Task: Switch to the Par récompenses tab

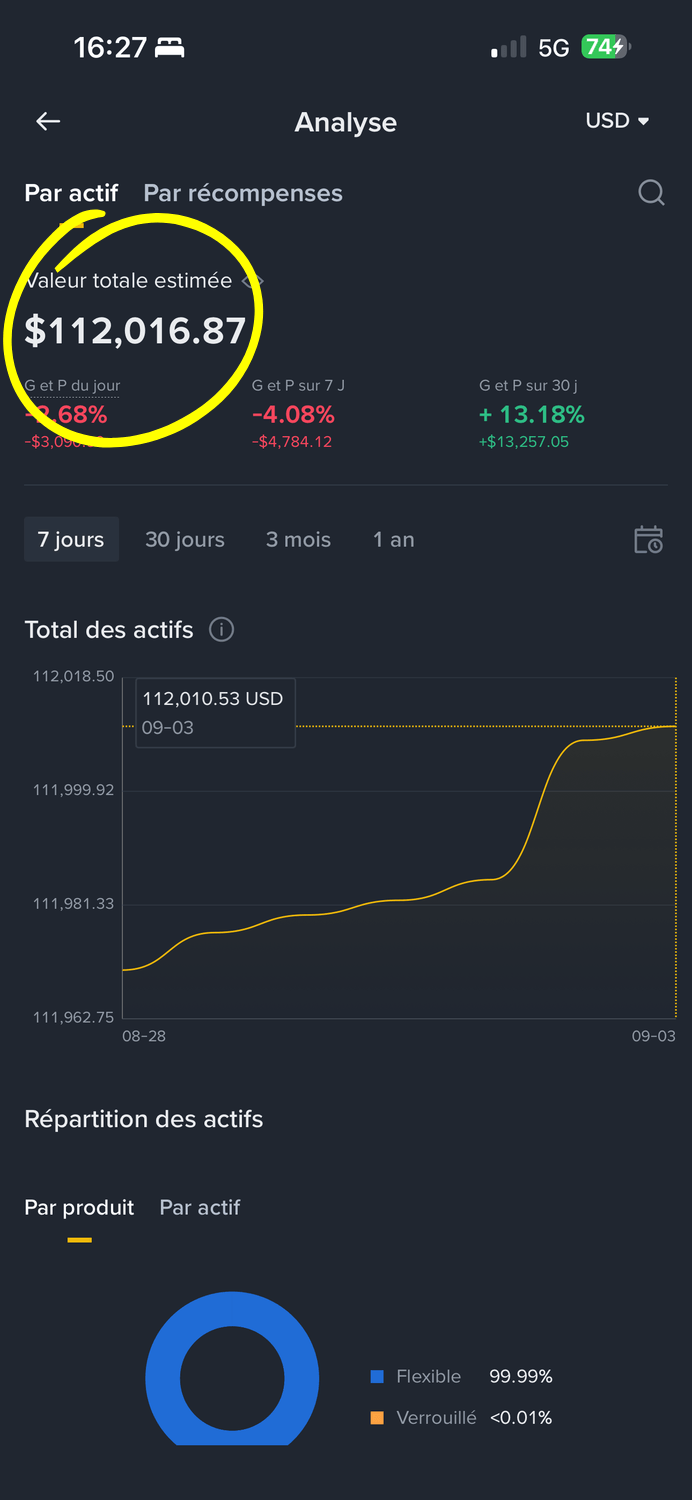Action: 243,193
